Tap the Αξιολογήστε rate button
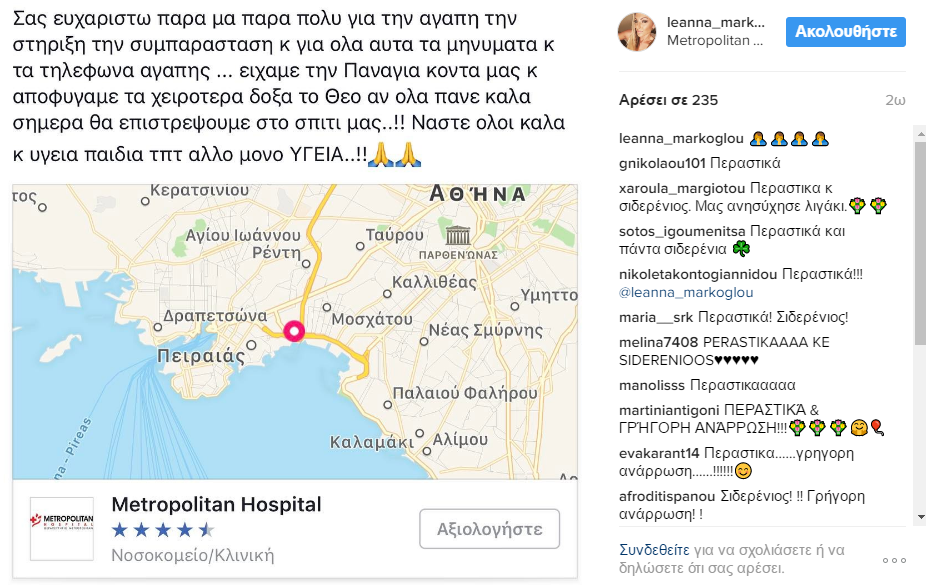 (489, 529)
